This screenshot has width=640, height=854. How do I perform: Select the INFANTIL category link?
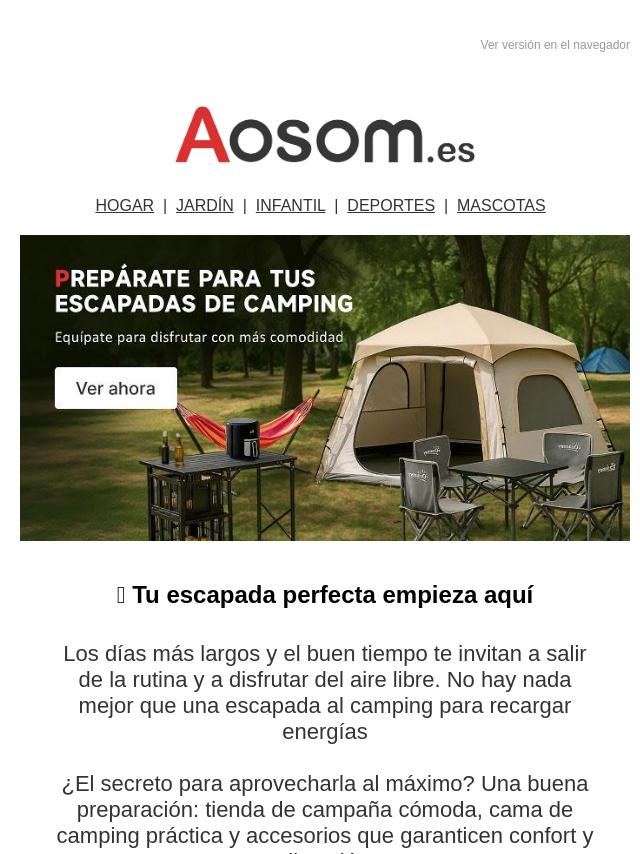click(290, 205)
